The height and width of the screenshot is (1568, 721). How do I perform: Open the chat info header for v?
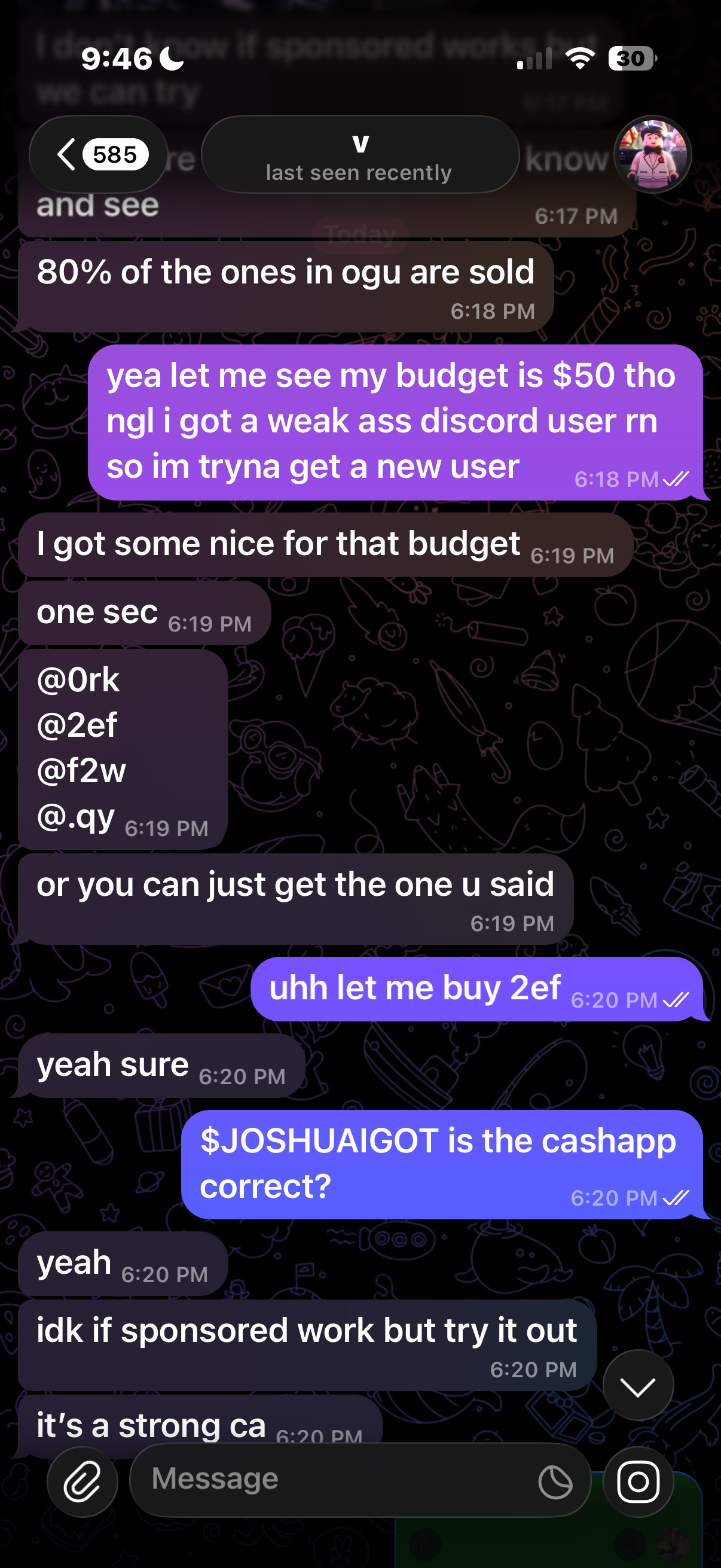tap(360, 155)
